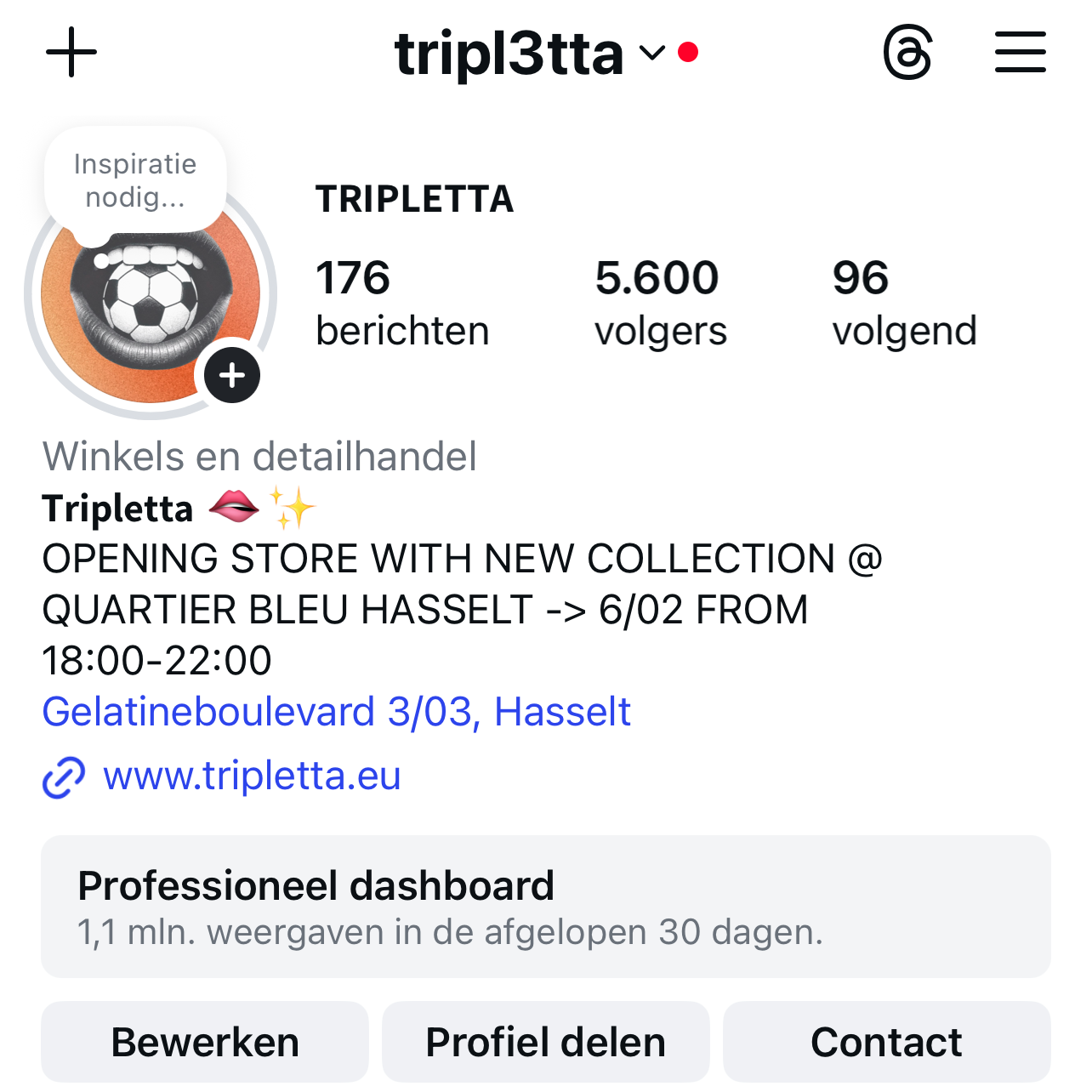
Task: Tap the 'Inspiratie nodig...' note bubble
Action: tap(135, 180)
